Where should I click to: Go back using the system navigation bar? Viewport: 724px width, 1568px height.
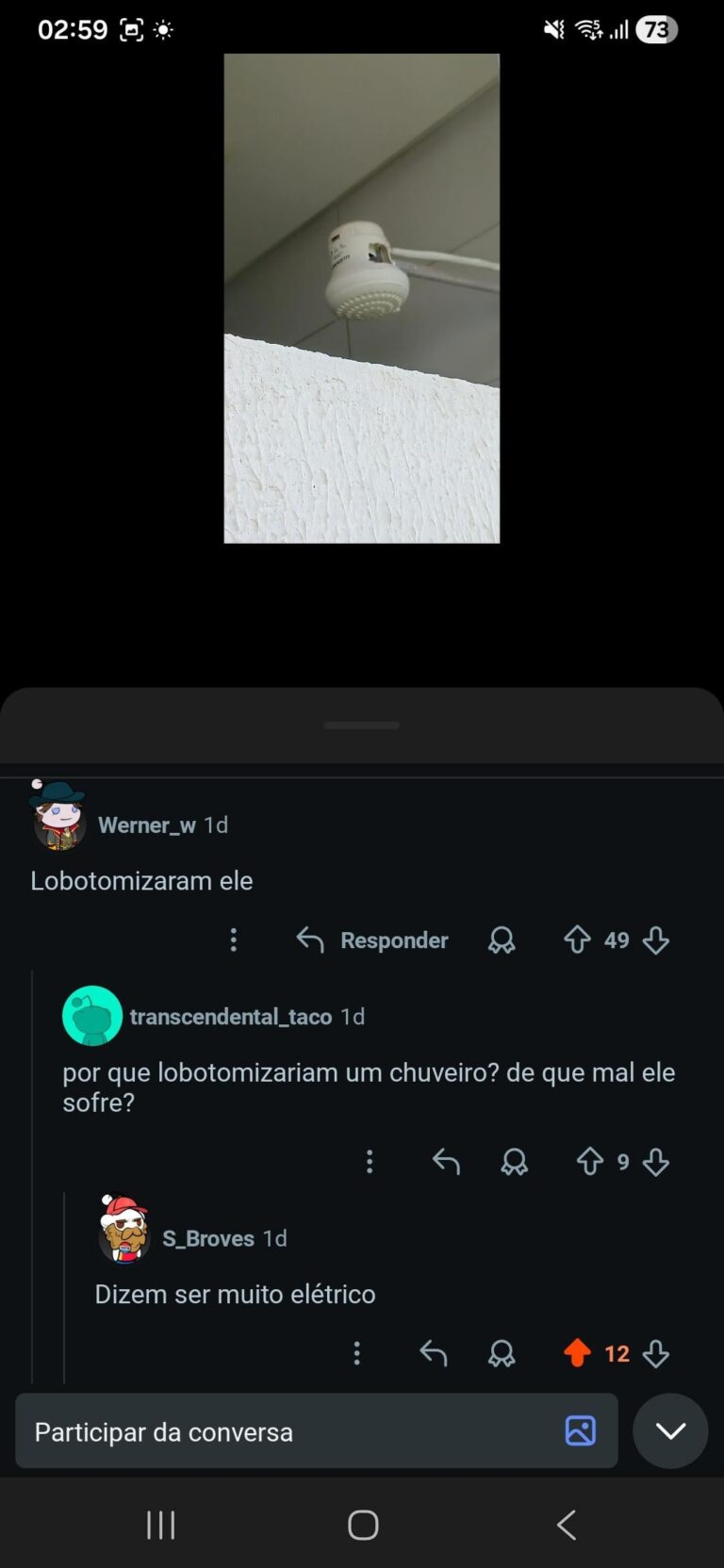[x=566, y=1525]
